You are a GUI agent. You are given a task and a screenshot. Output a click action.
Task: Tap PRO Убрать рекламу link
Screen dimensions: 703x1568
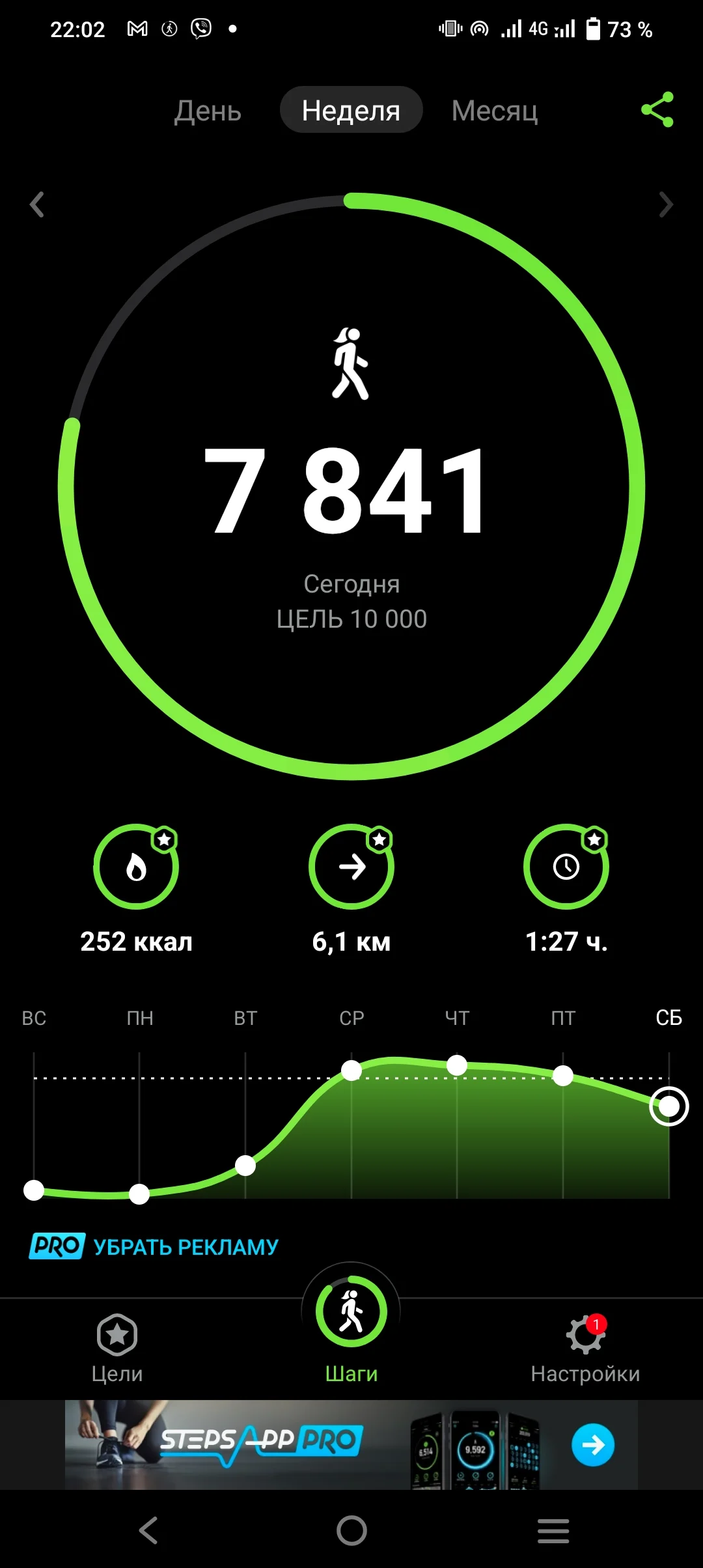click(154, 1246)
